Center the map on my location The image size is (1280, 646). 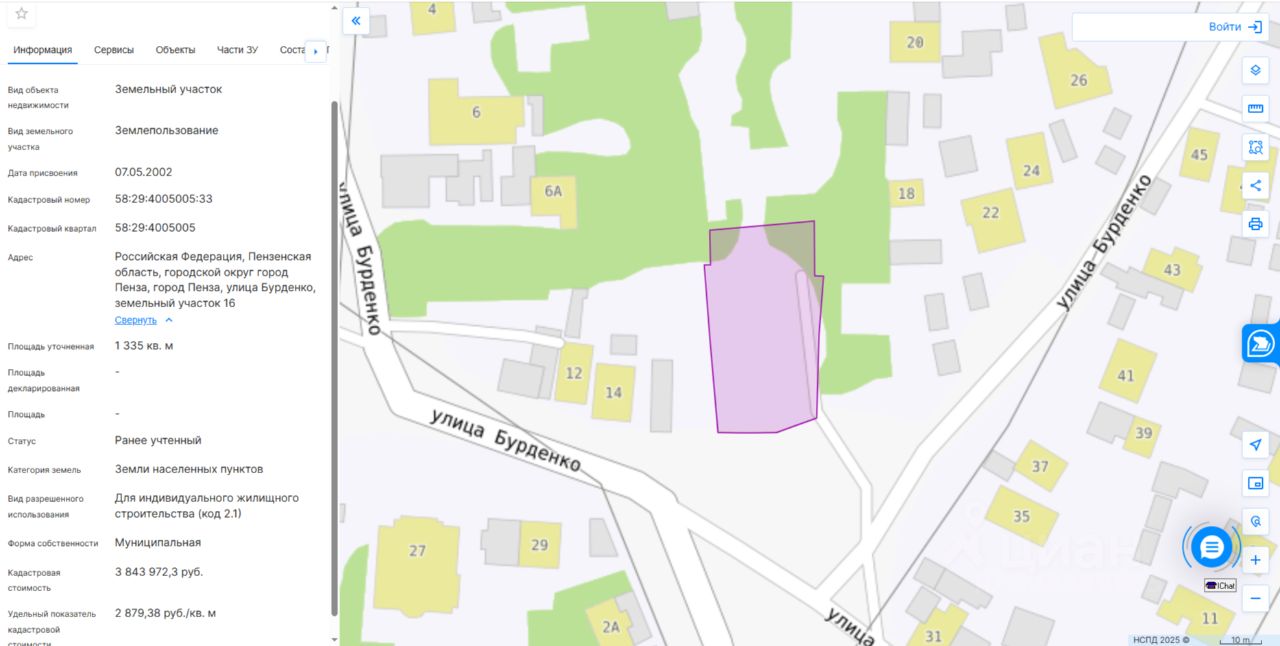pos(1256,445)
